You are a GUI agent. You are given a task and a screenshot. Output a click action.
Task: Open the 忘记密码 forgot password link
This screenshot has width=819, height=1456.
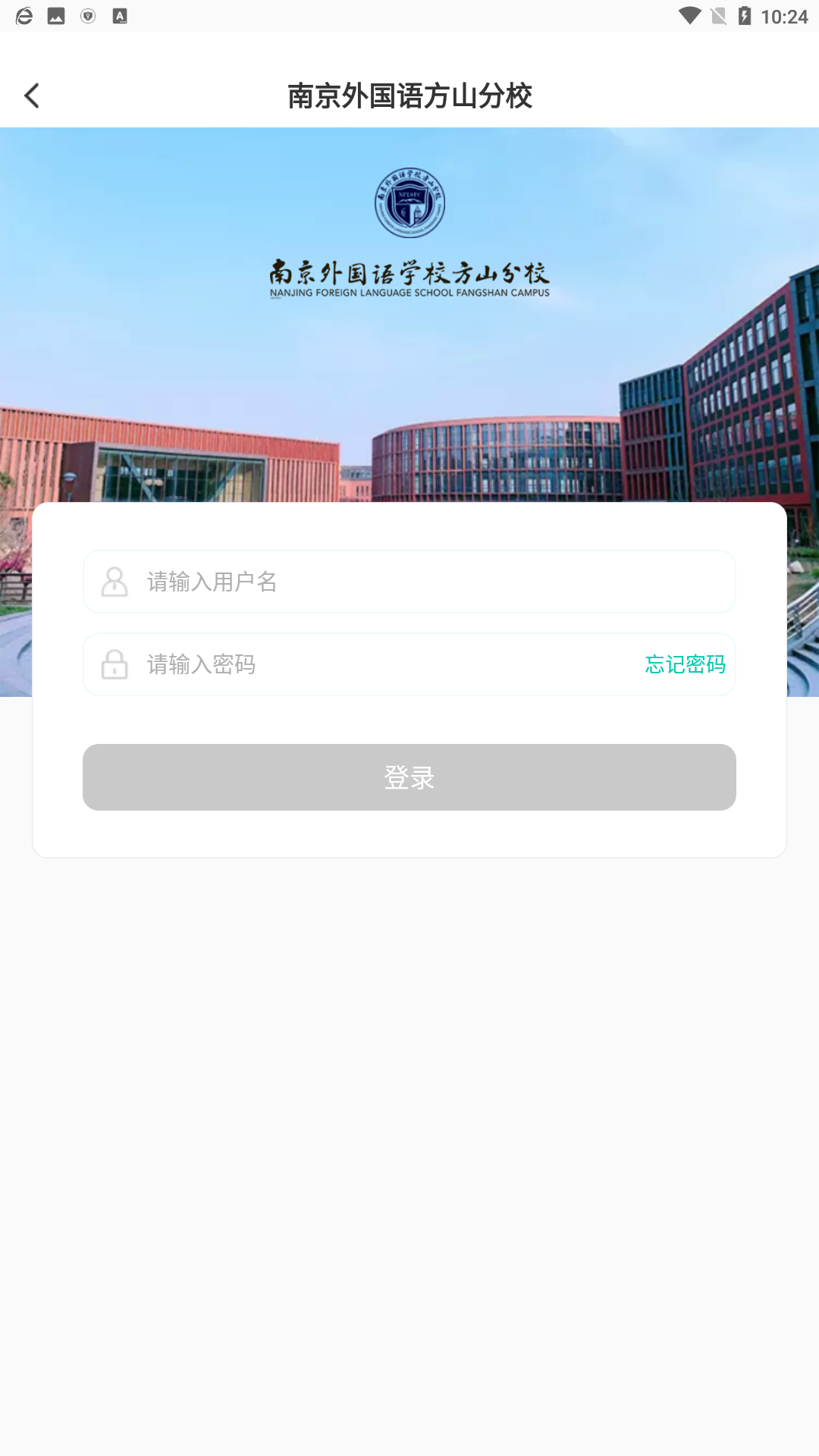(x=685, y=664)
